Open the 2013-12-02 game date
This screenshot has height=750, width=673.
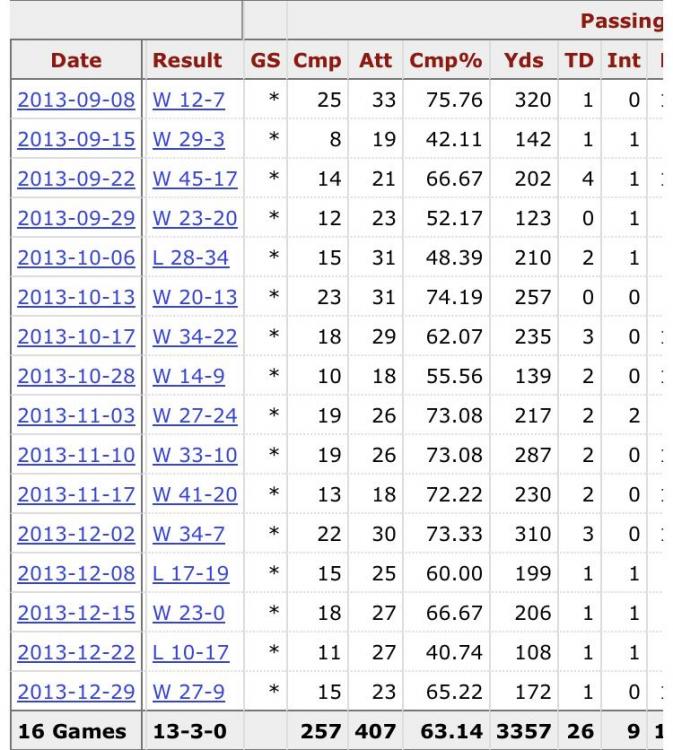click(x=75, y=534)
